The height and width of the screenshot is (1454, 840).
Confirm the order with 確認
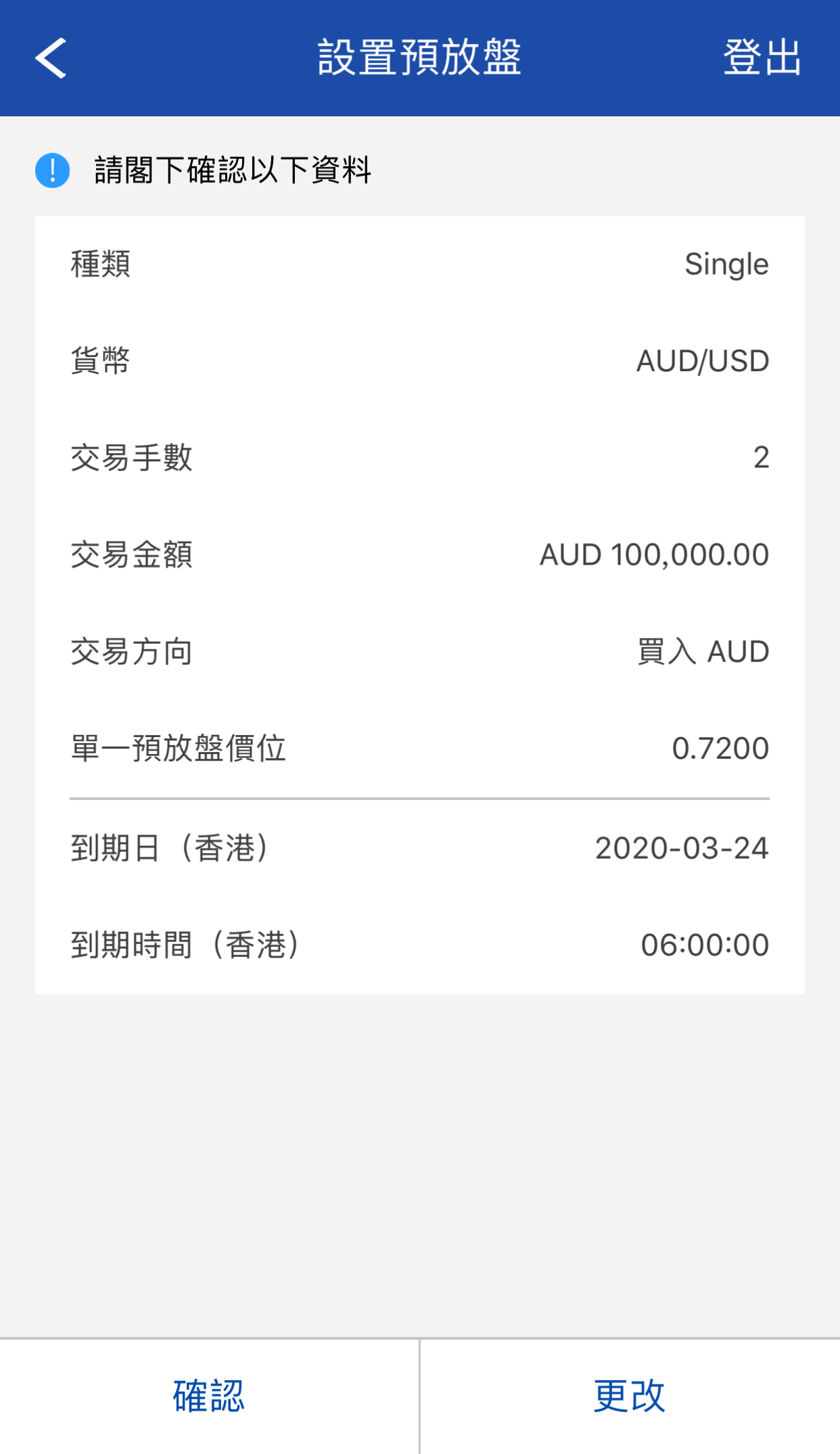click(209, 1396)
